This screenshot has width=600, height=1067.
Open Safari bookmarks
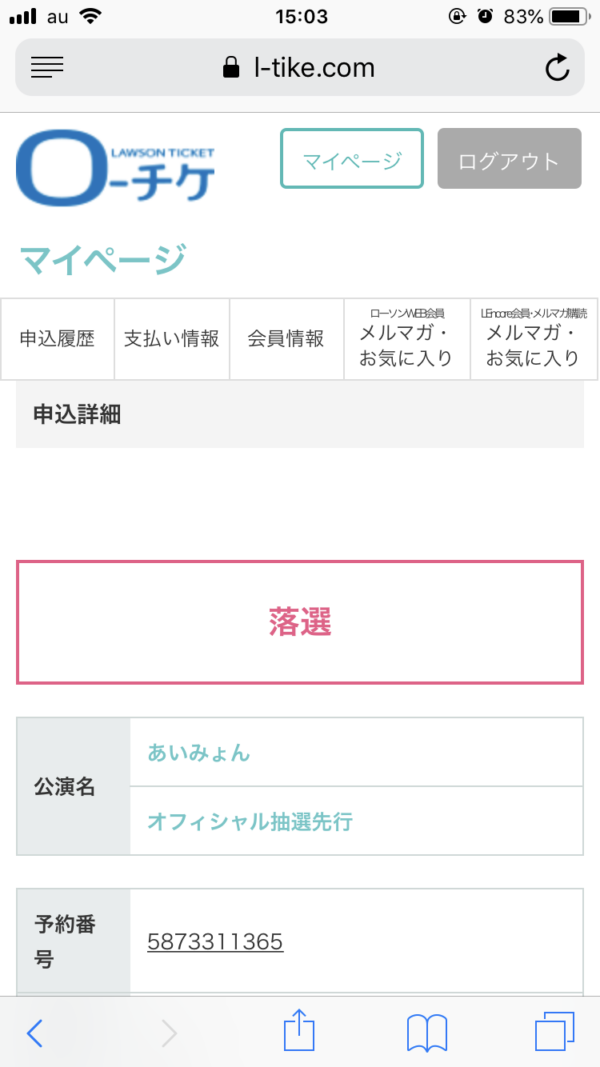pyautogui.click(x=427, y=1032)
